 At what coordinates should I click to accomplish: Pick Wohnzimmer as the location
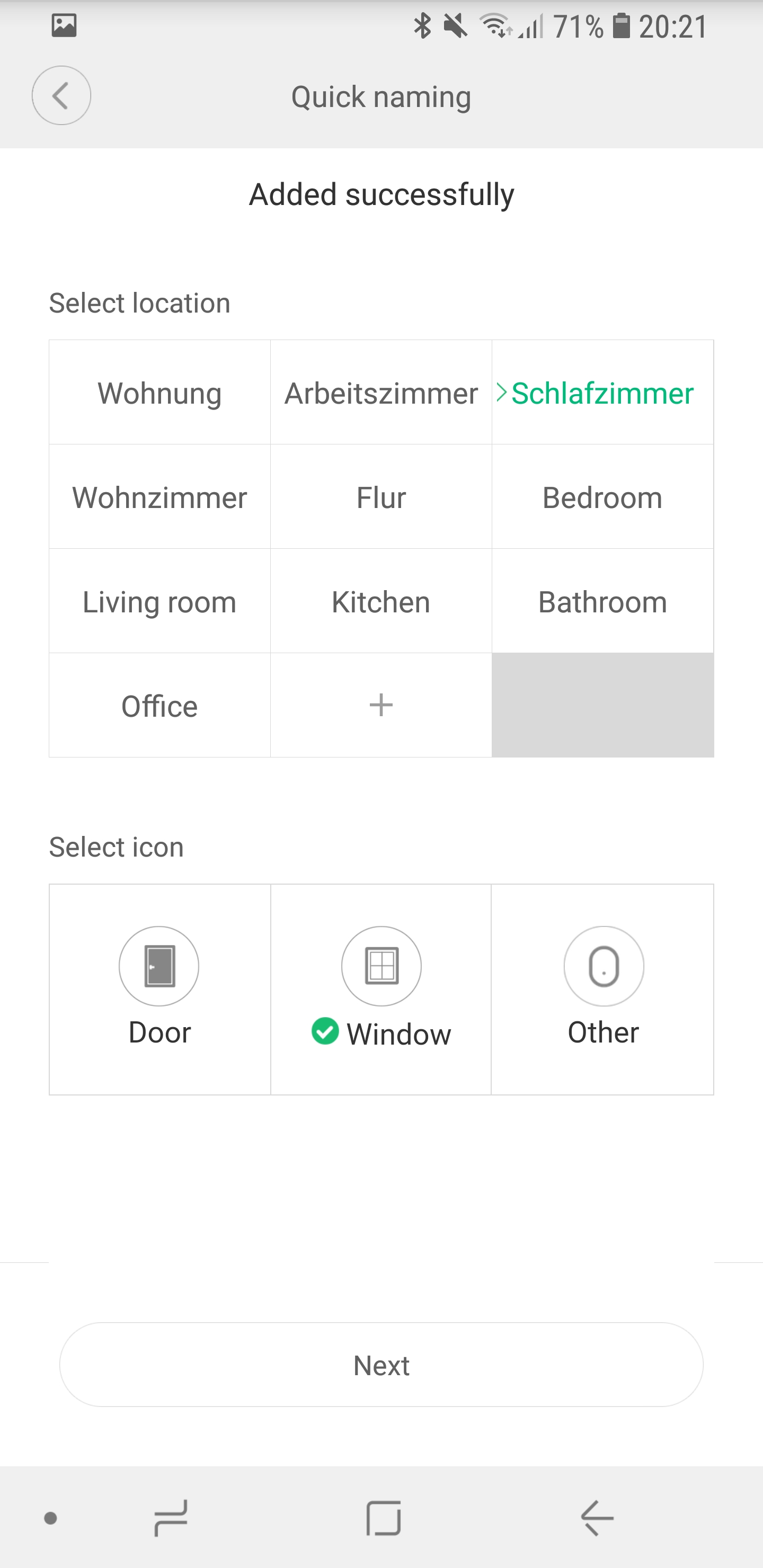pyautogui.click(x=159, y=497)
